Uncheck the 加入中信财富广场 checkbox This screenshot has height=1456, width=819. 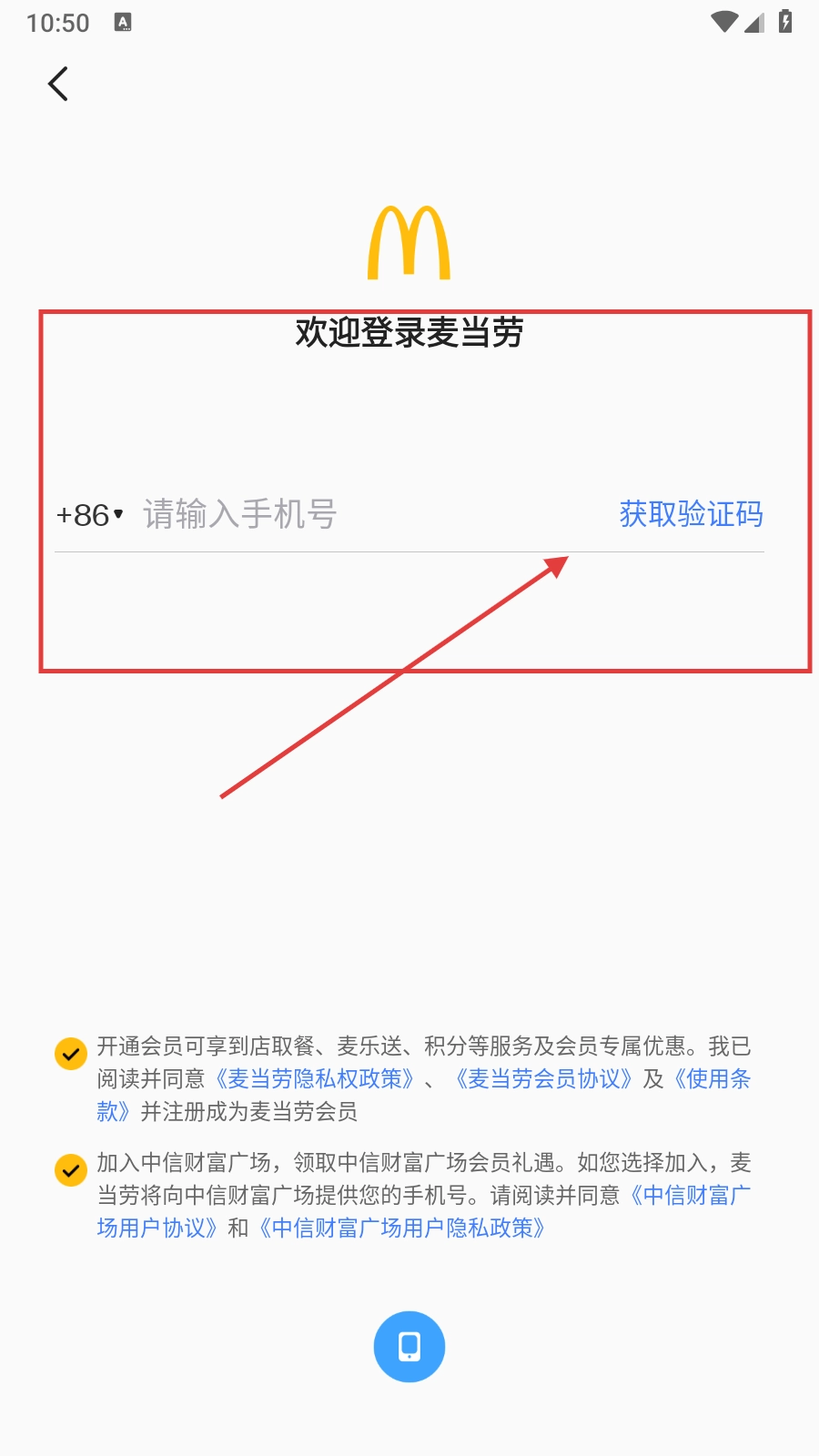(x=71, y=1170)
